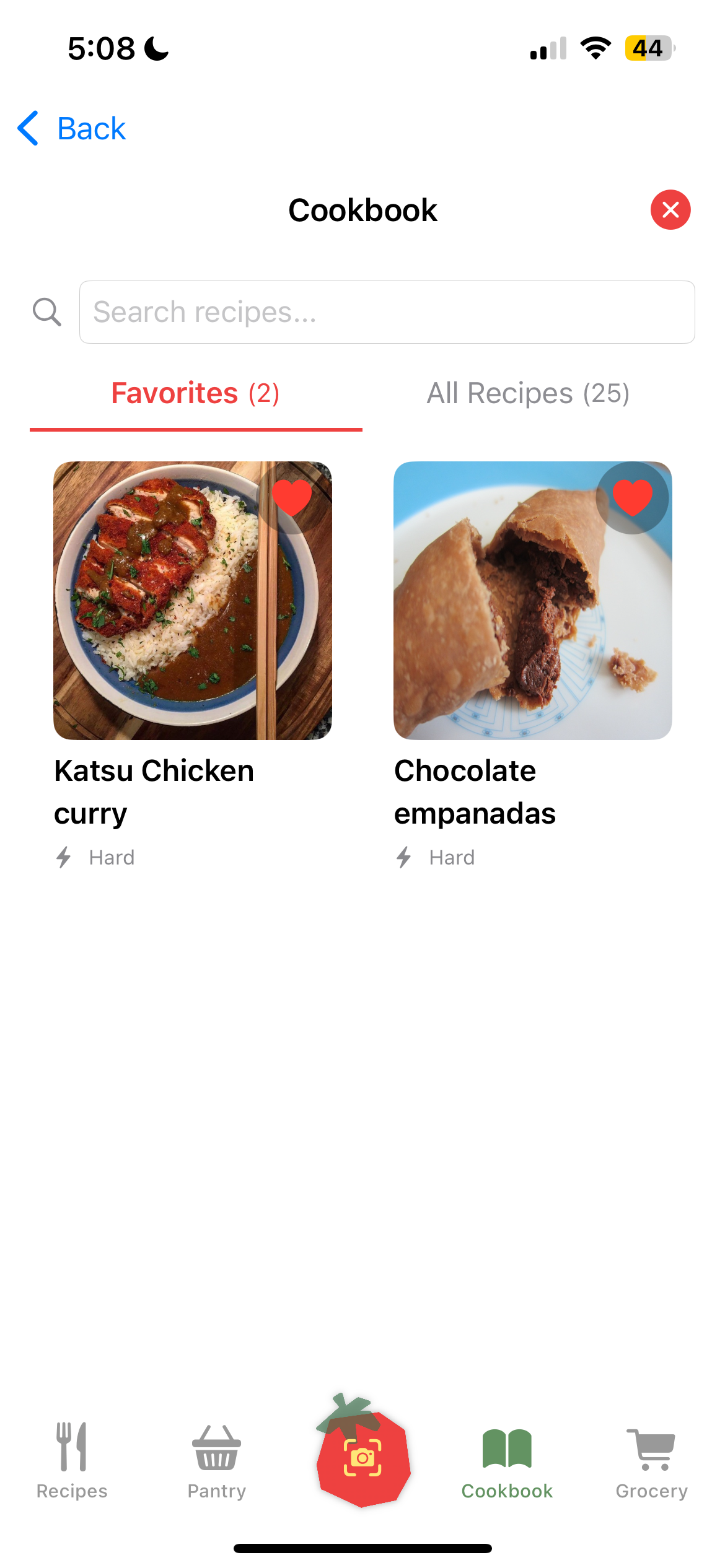
Task: Tap the Search recipes field
Action: point(387,312)
